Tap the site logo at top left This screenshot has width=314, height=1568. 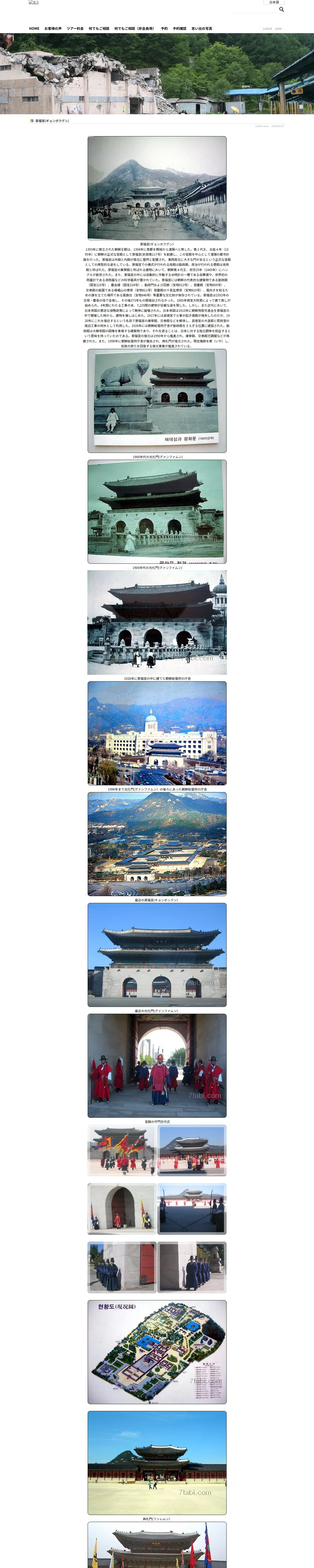(x=33, y=2)
